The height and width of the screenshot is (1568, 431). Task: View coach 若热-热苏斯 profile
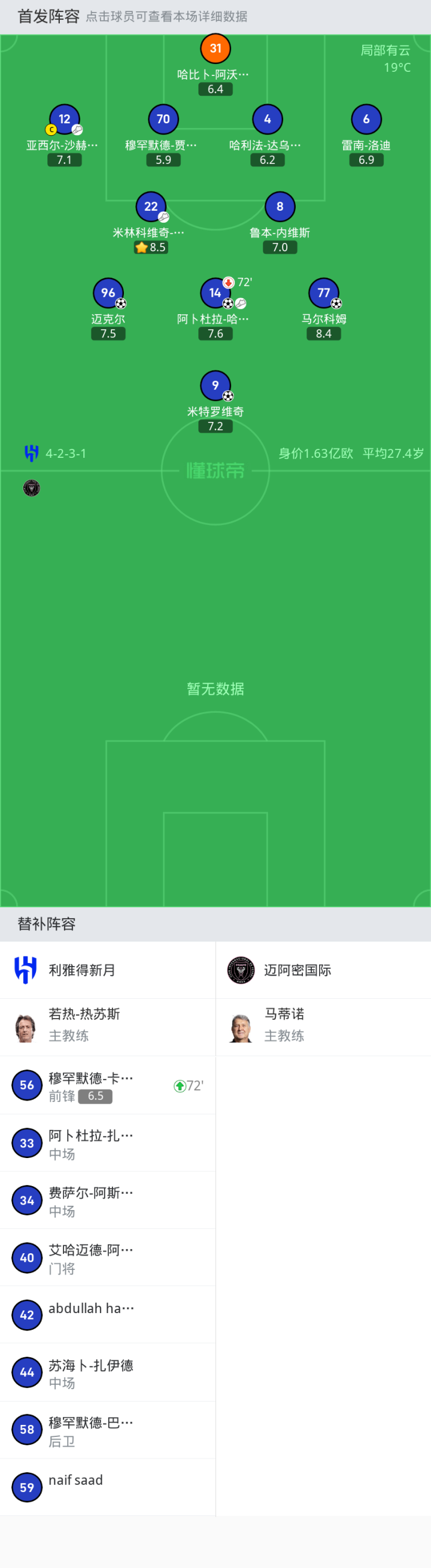[84, 1025]
